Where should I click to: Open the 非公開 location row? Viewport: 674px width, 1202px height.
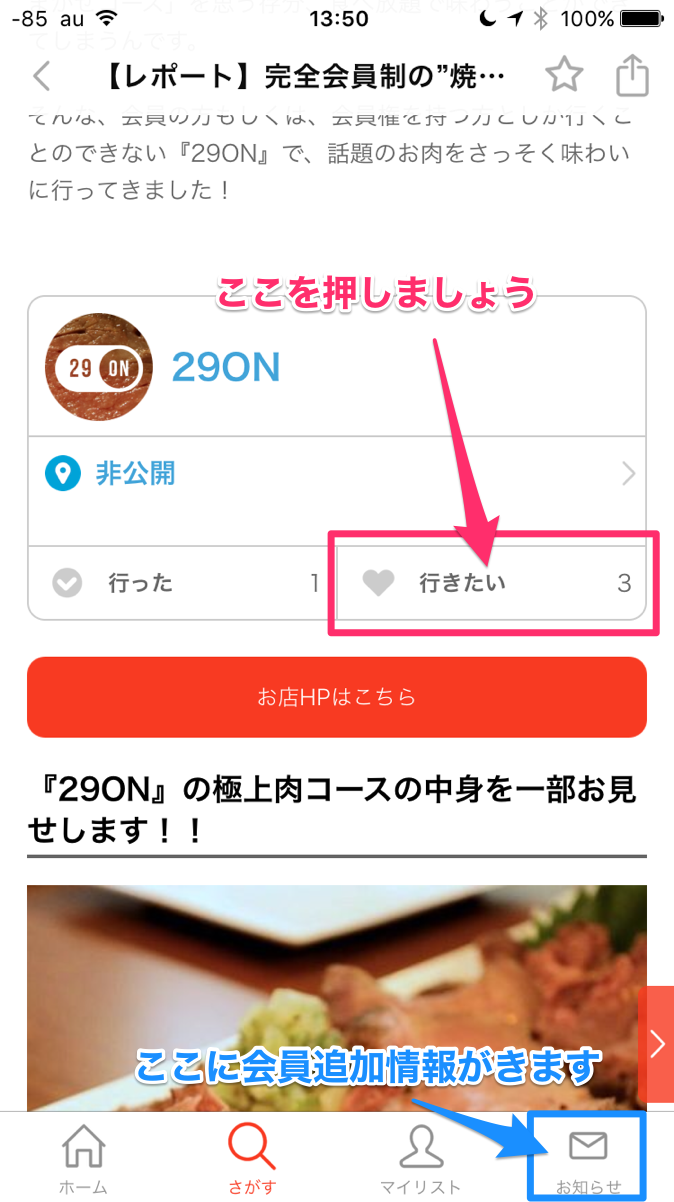coord(336,473)
